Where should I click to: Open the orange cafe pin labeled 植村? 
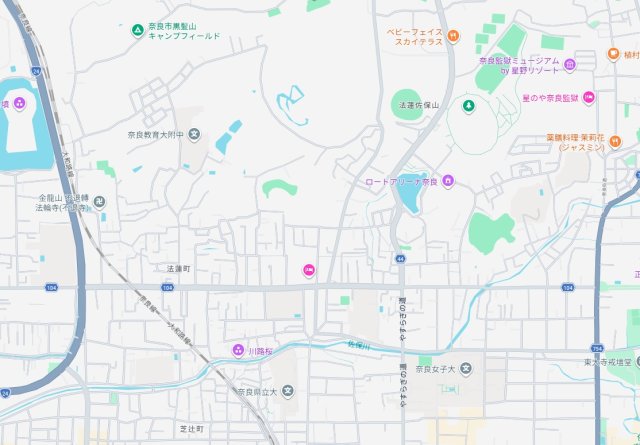[x=613, y=53]
